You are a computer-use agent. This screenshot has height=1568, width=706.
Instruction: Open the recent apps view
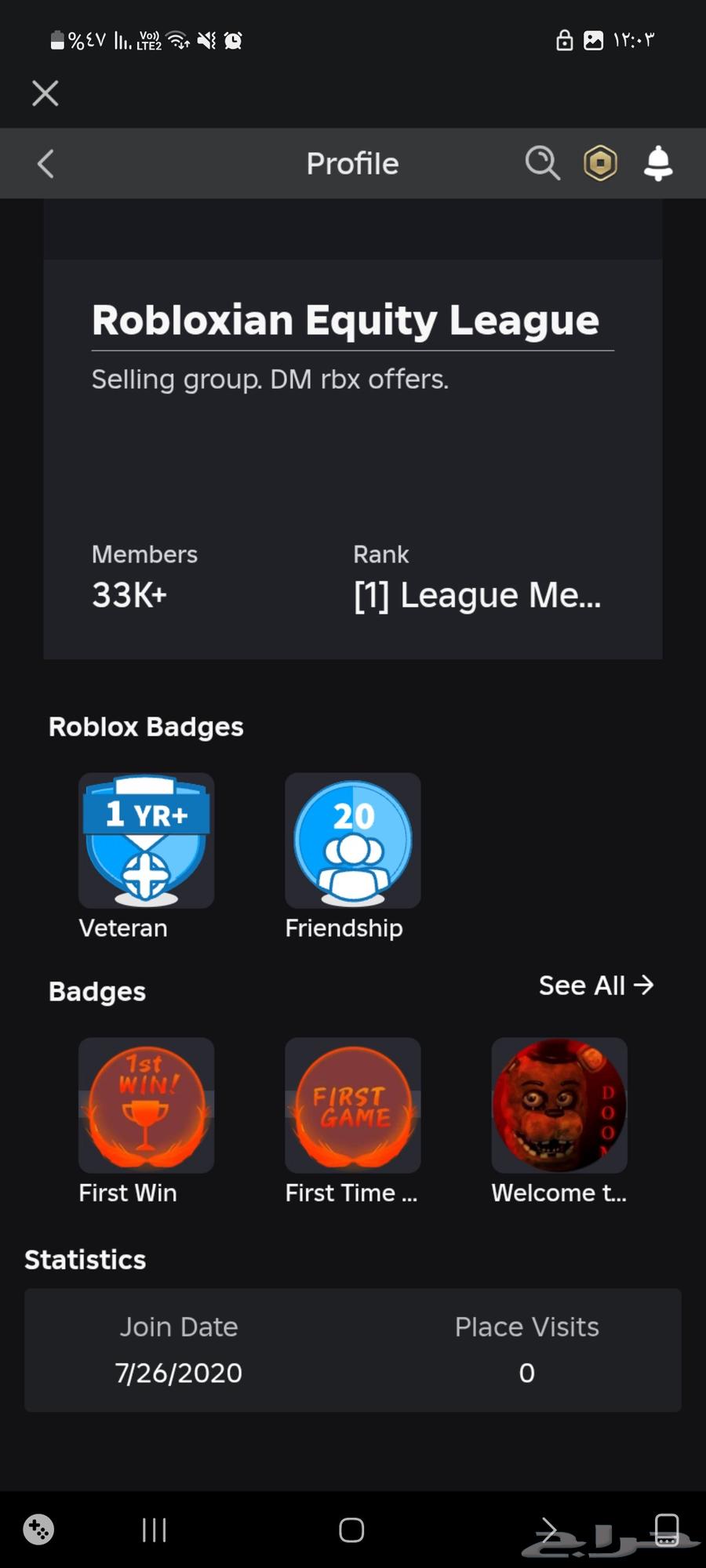click(x=155, y=1530)
